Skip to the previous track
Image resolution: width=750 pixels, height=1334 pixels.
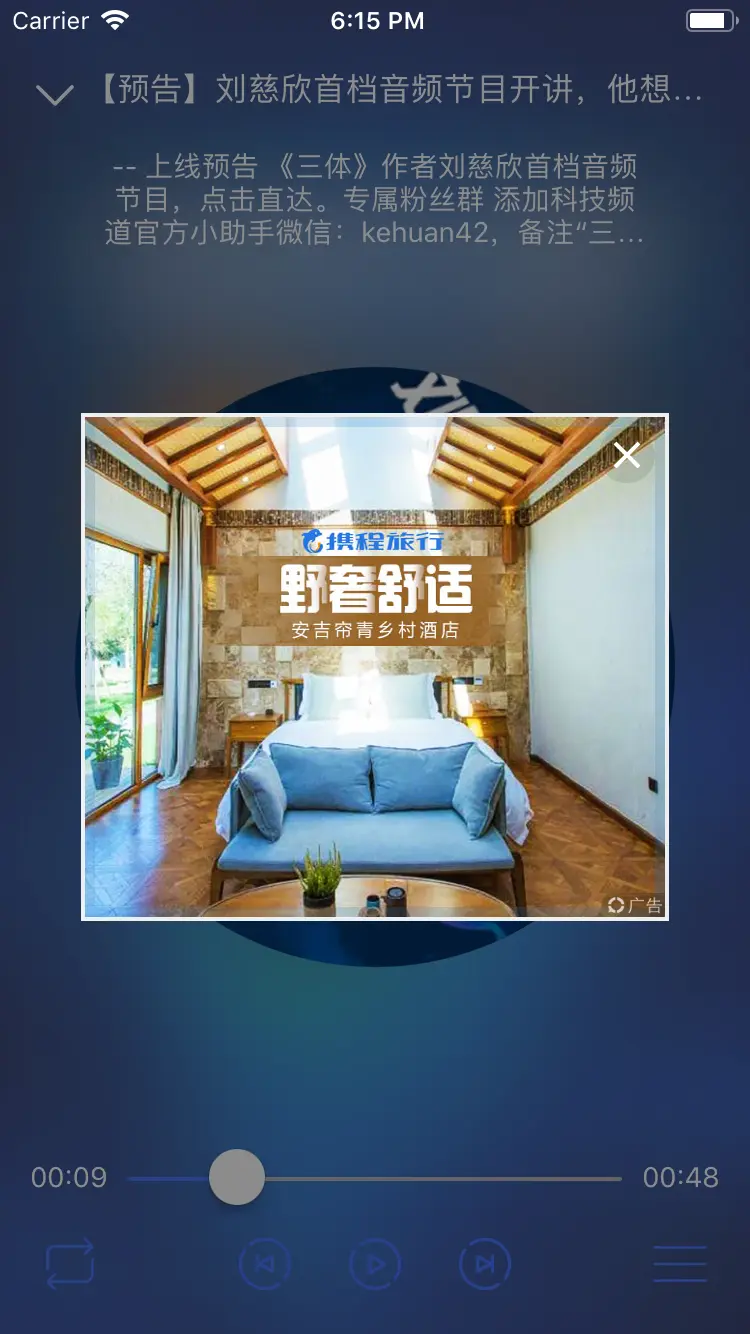click(x=265, y=1264)
